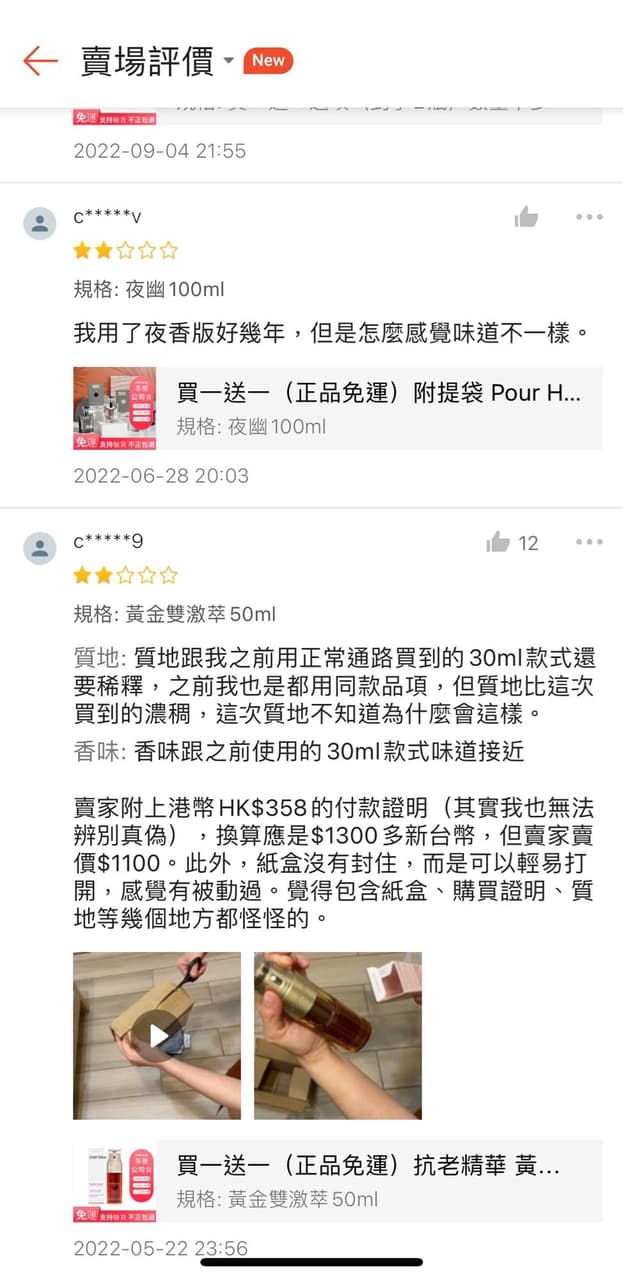Open more options on c*****v's review
623x1279 pixels.
click(x=589, y=217)
